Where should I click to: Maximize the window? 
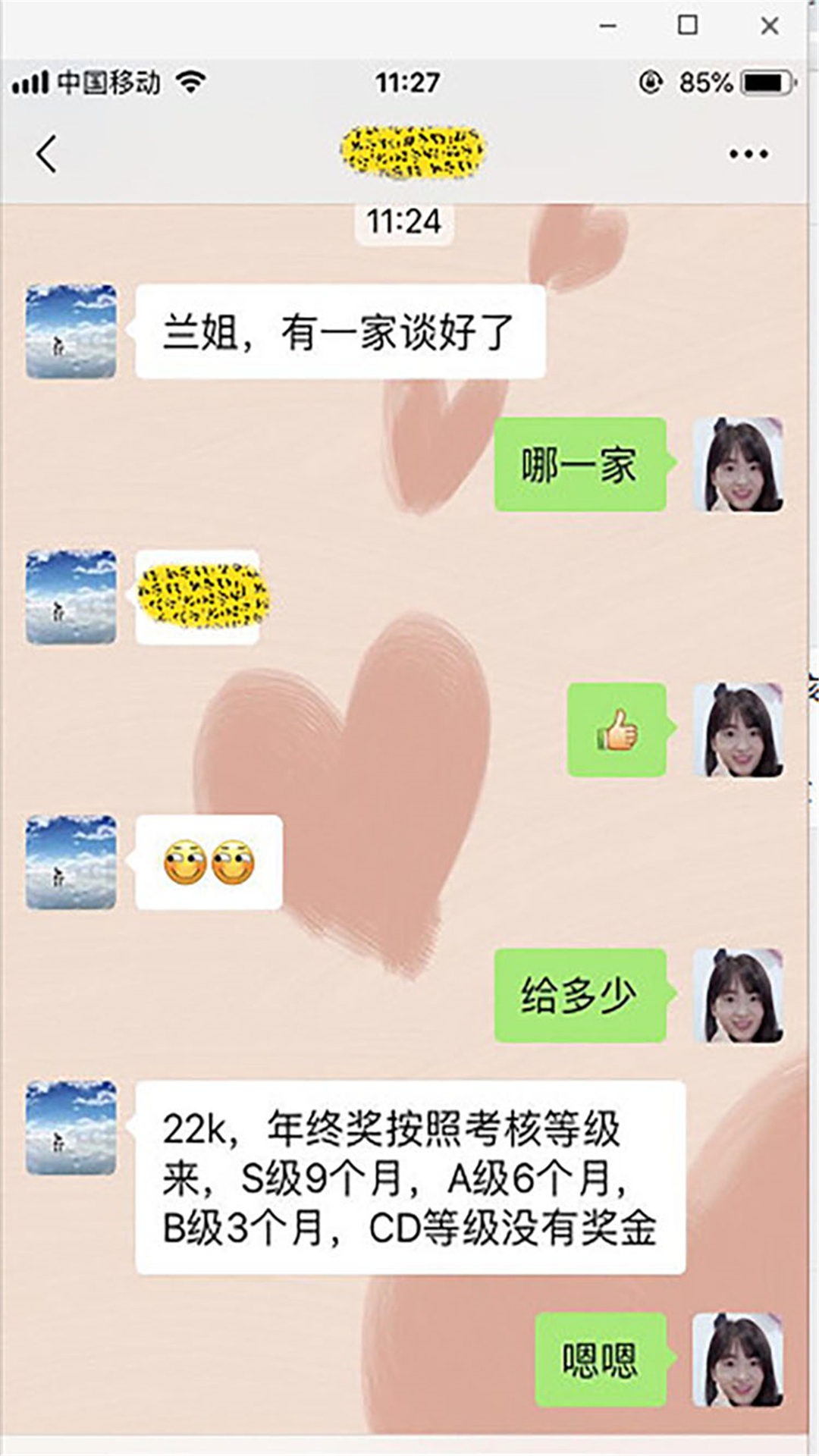point(687,26)
